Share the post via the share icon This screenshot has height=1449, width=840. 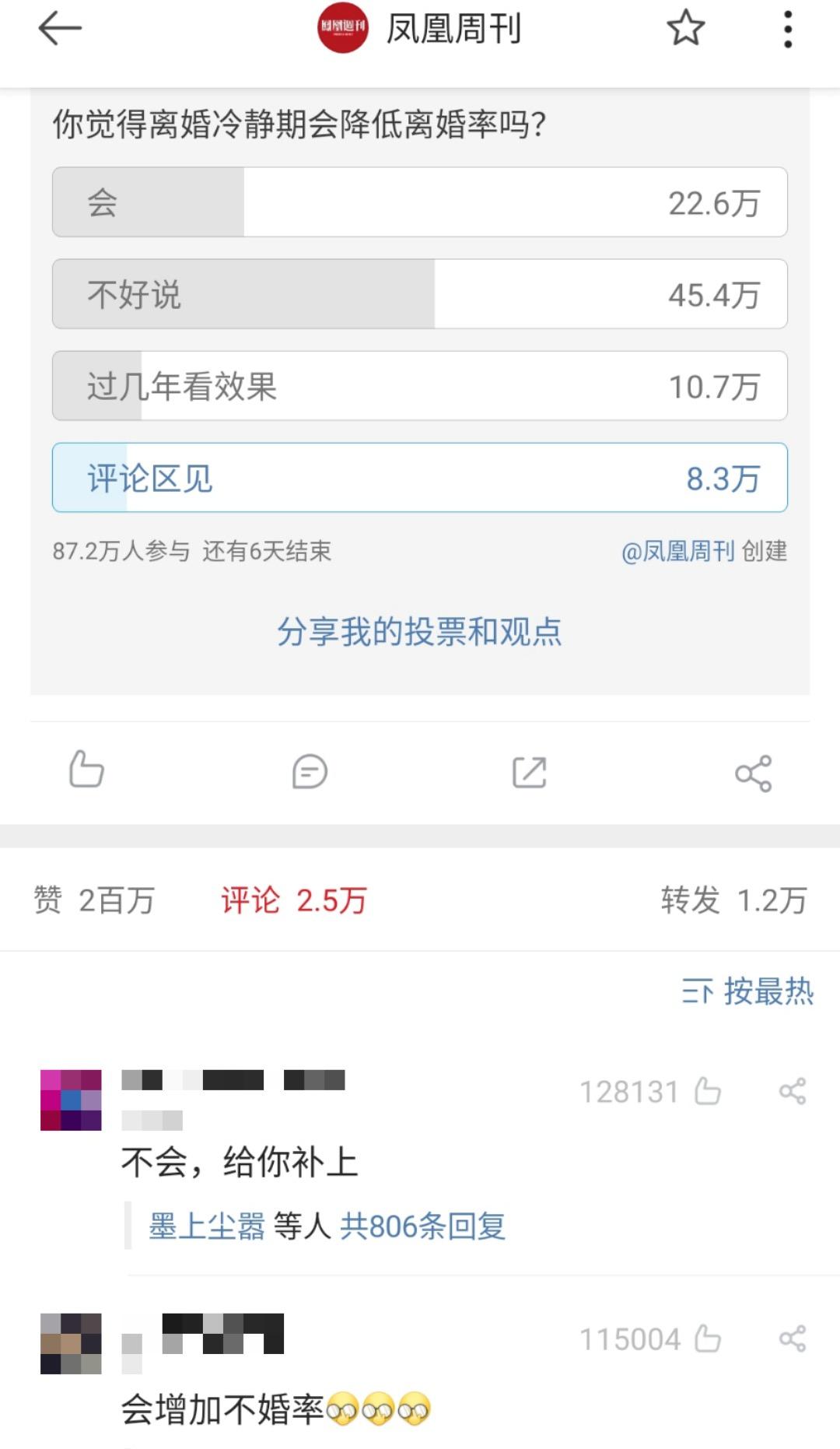pos(753,773)
